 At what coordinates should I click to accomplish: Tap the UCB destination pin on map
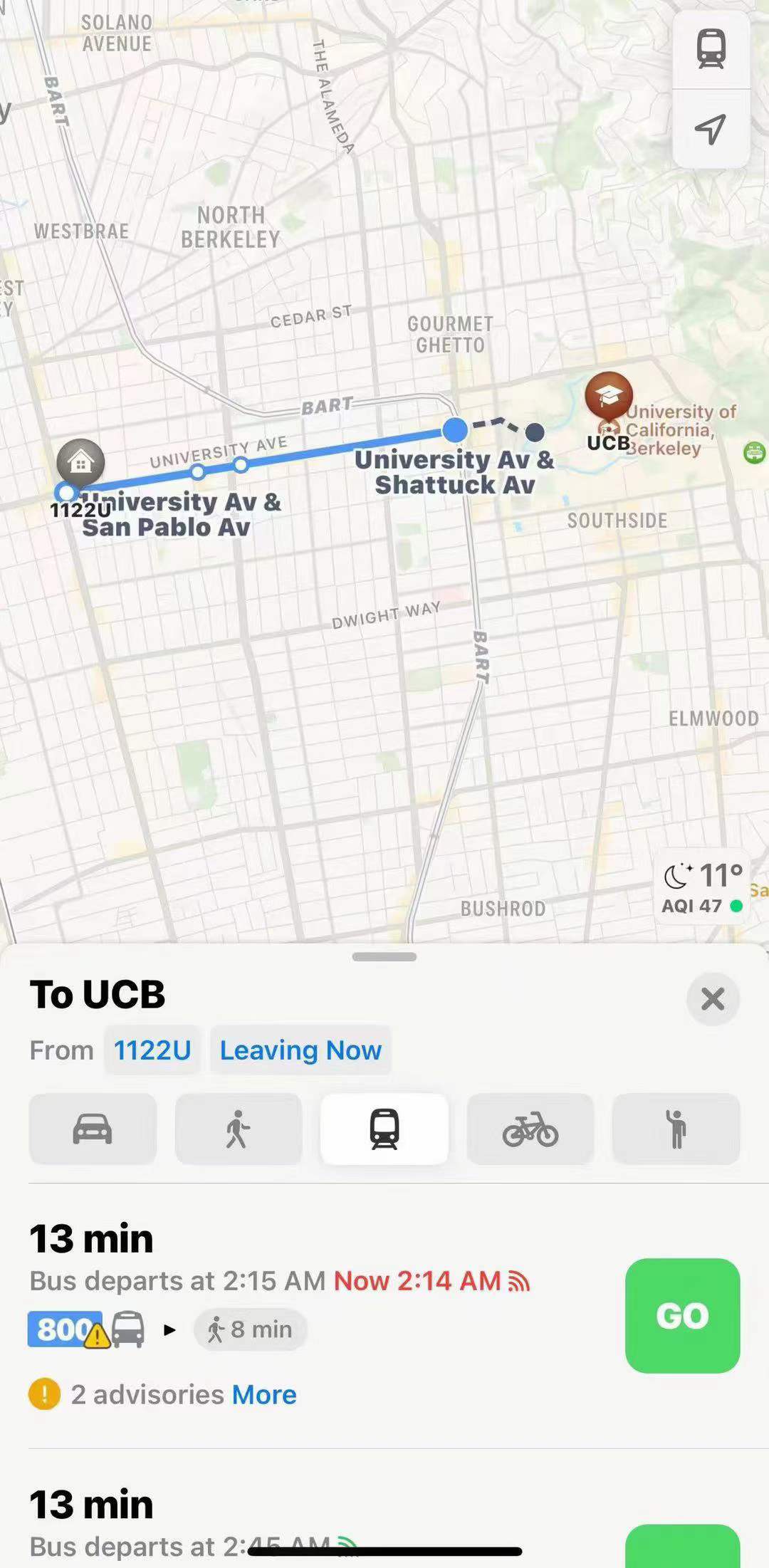(x=609, y=396)
